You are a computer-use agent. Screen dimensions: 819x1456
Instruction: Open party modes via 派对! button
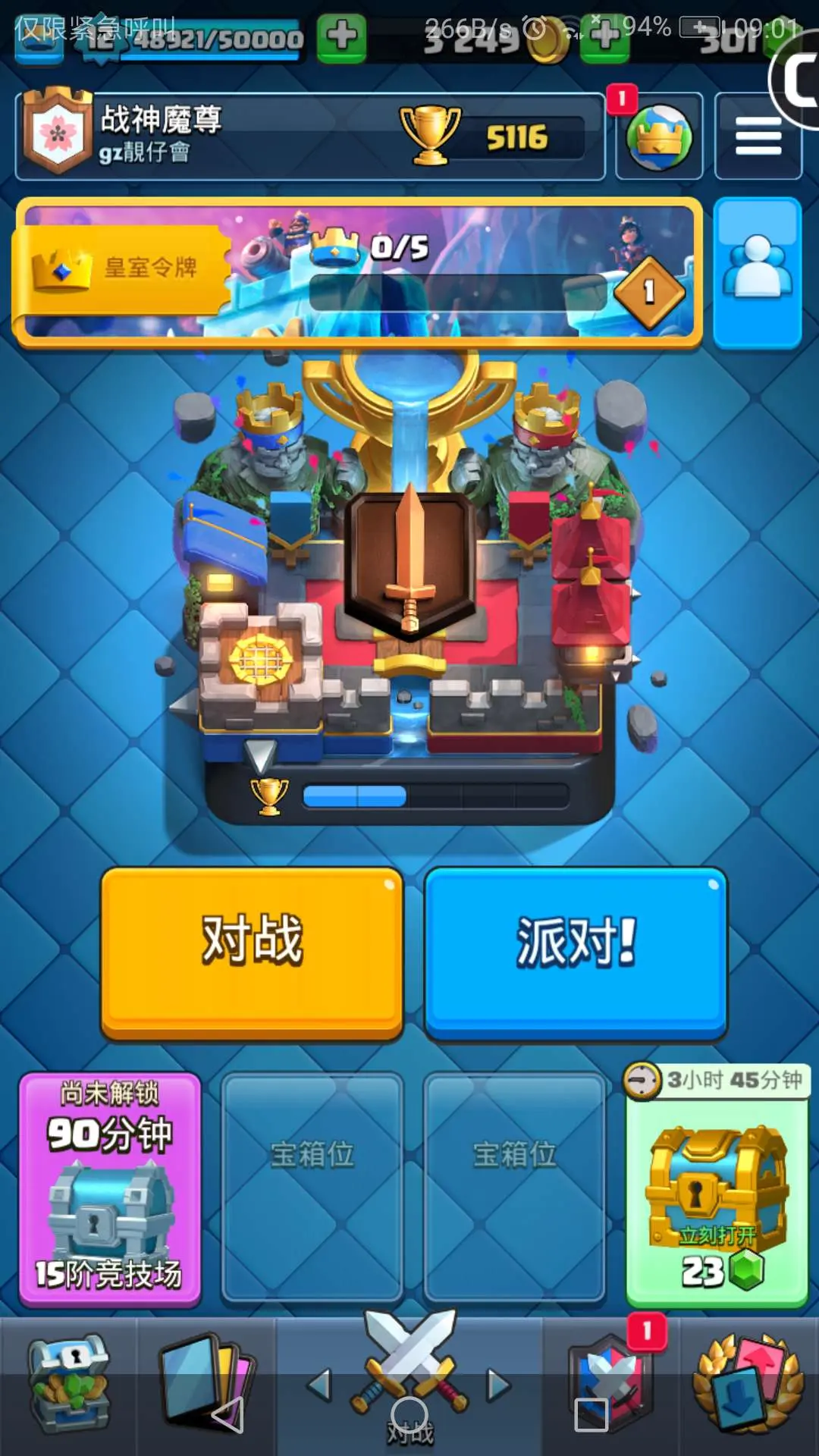click(x=576, y=953)
